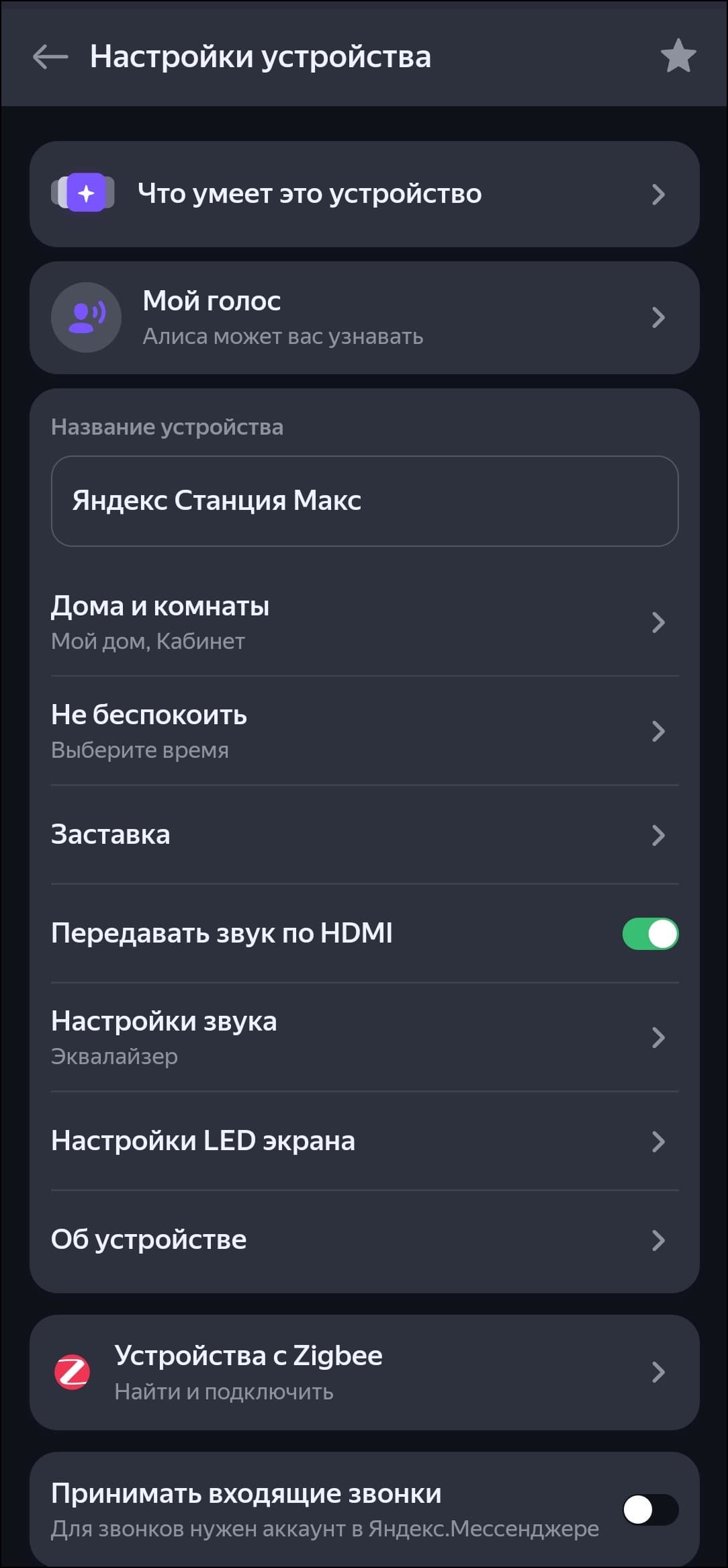The width and height of the screenshot is (728, 1568).
Task: Open "Об устройстве" info
Action: click(x=364, y=1240)
